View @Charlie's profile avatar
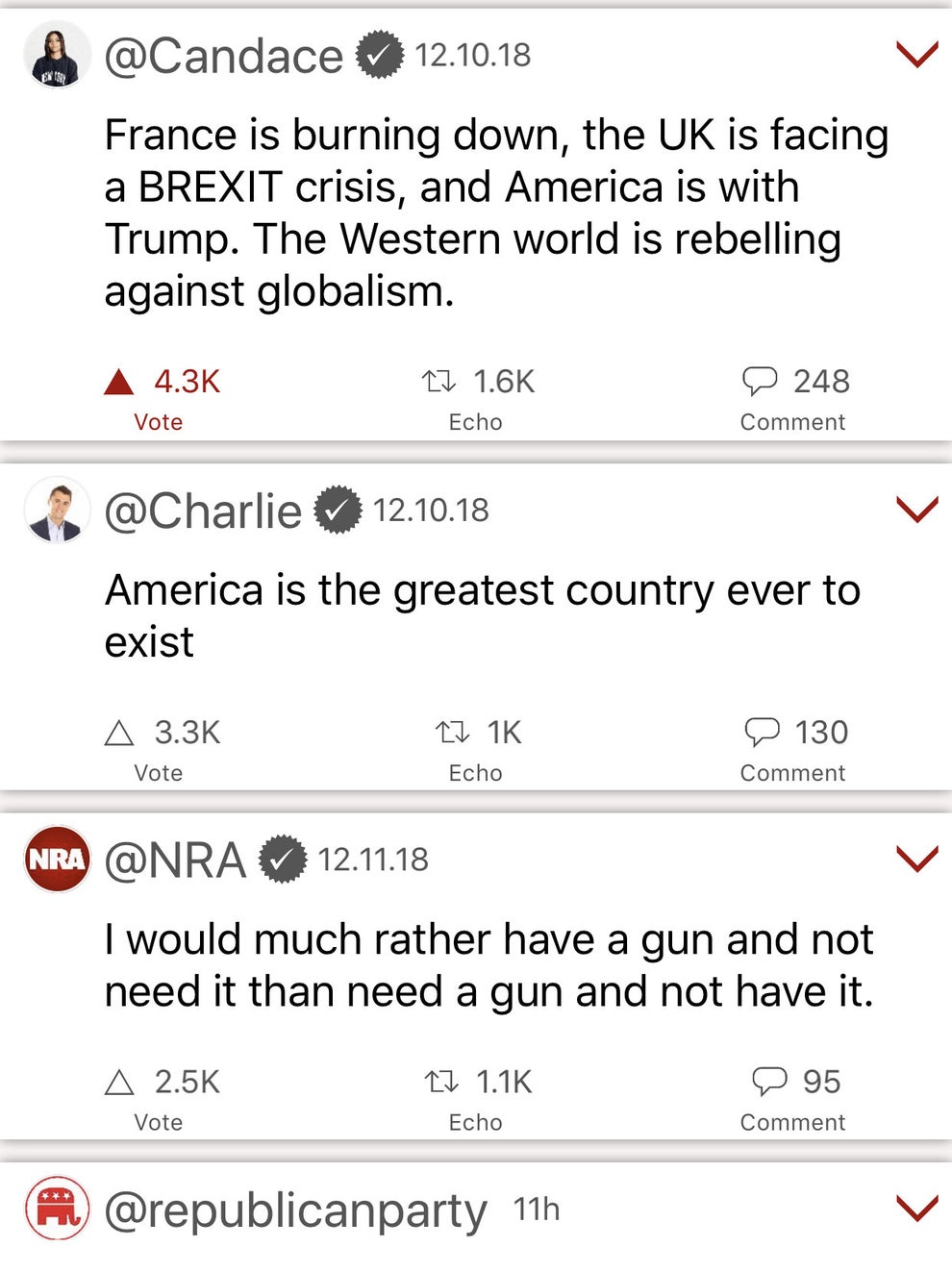Screen dimensions: 952x1272 (57, 510)
